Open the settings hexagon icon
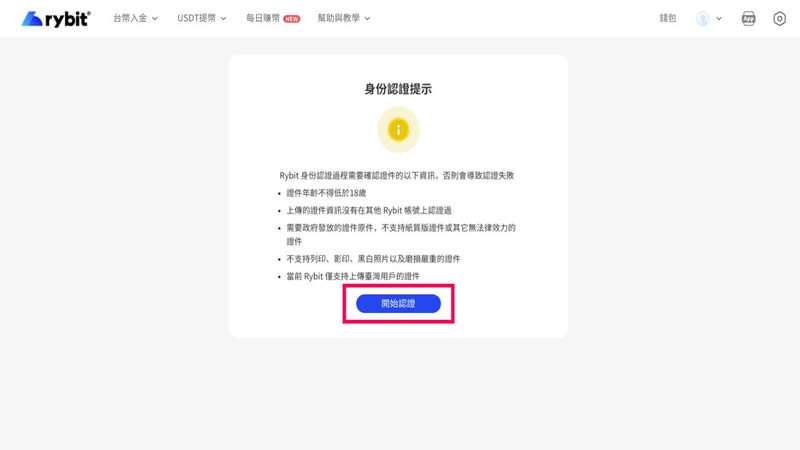 (779, 18)
